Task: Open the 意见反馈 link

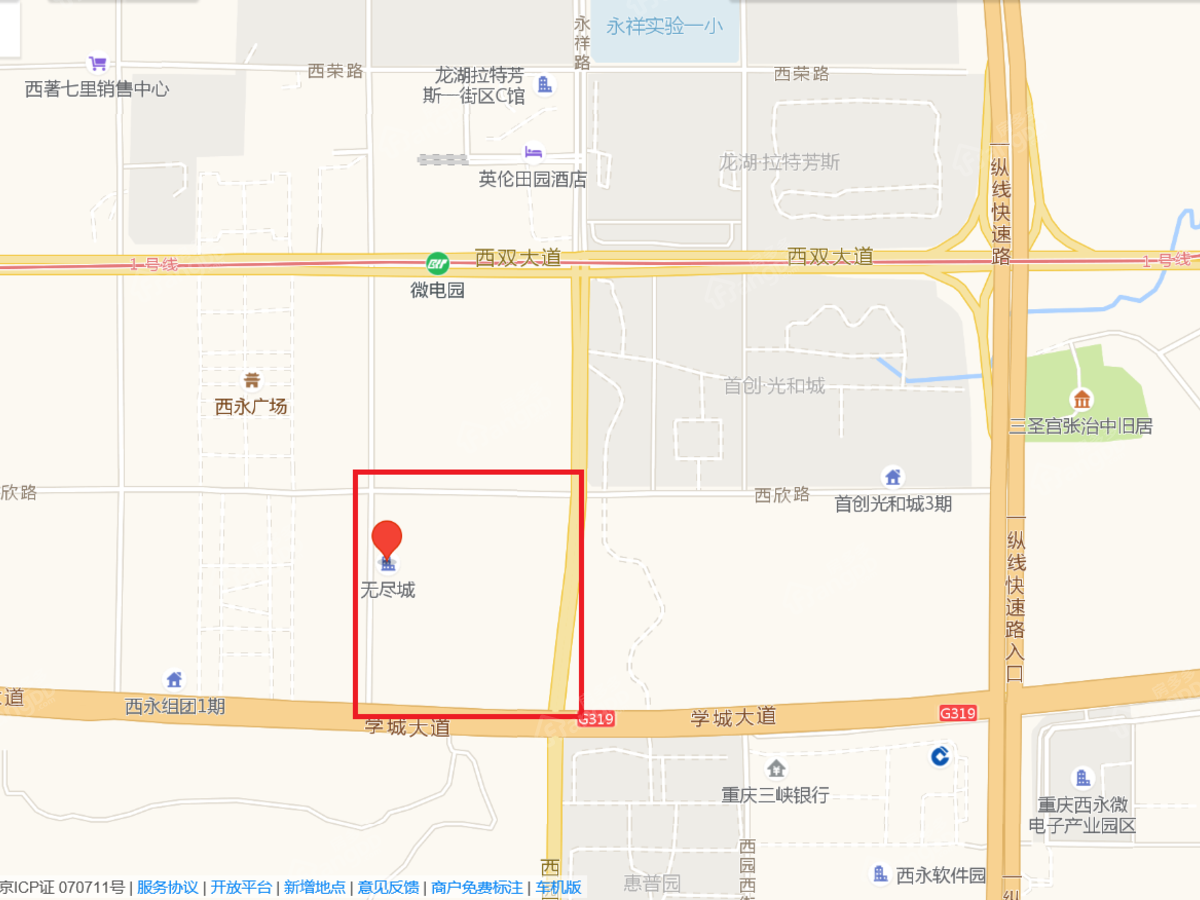Action: (x=388, y=887)
